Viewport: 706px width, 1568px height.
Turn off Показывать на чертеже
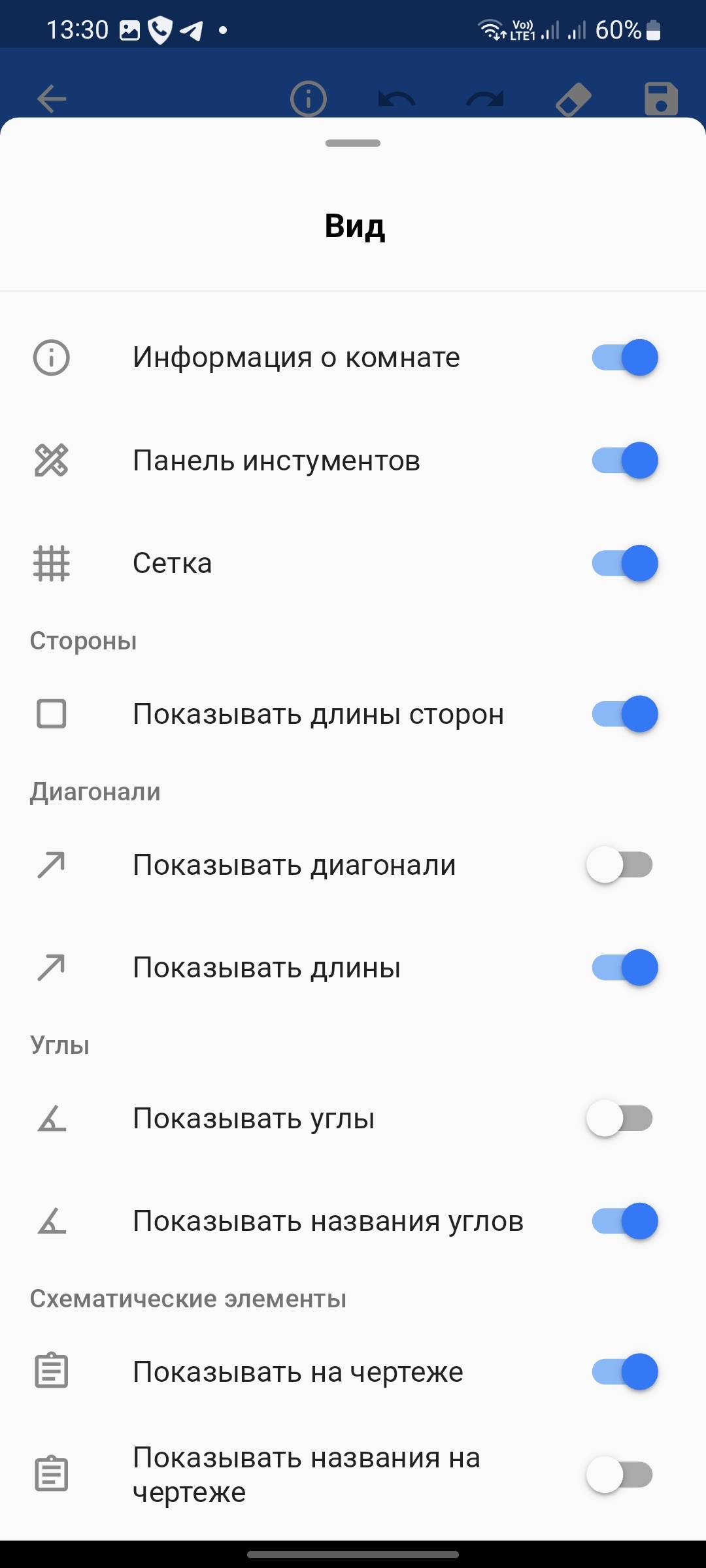click(x=624, y=1372)
